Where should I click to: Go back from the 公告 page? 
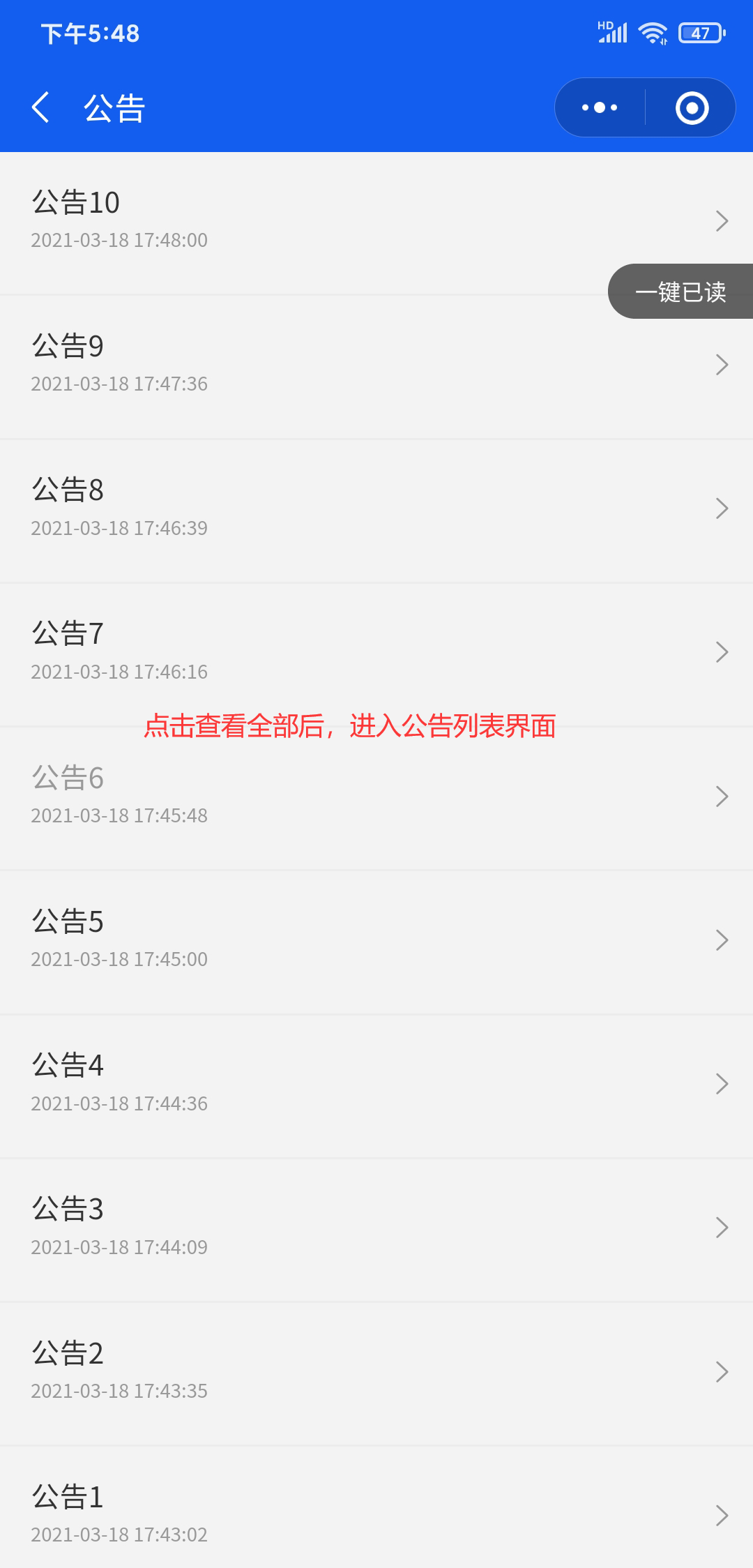[41, 107]
